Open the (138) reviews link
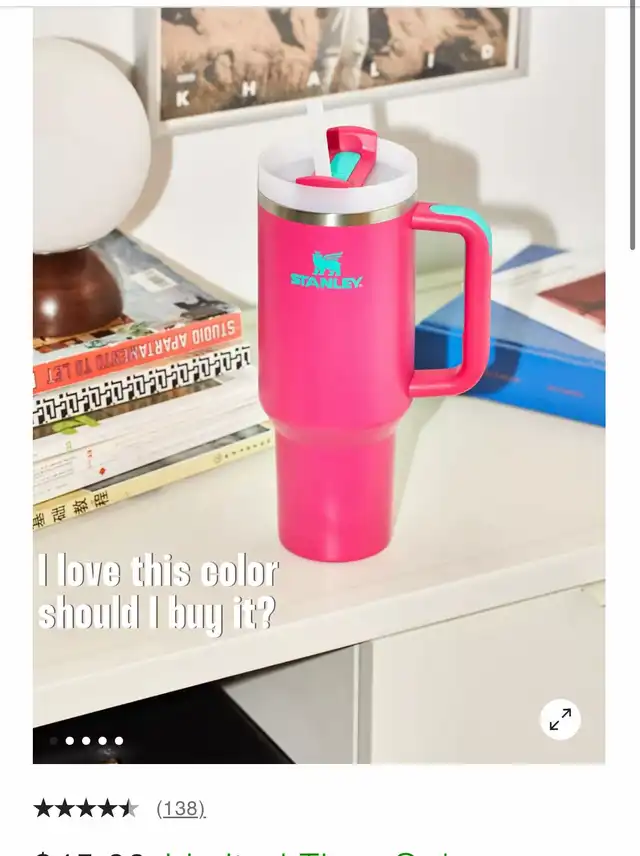The image size is (640, 856). (x=181, y=808)
